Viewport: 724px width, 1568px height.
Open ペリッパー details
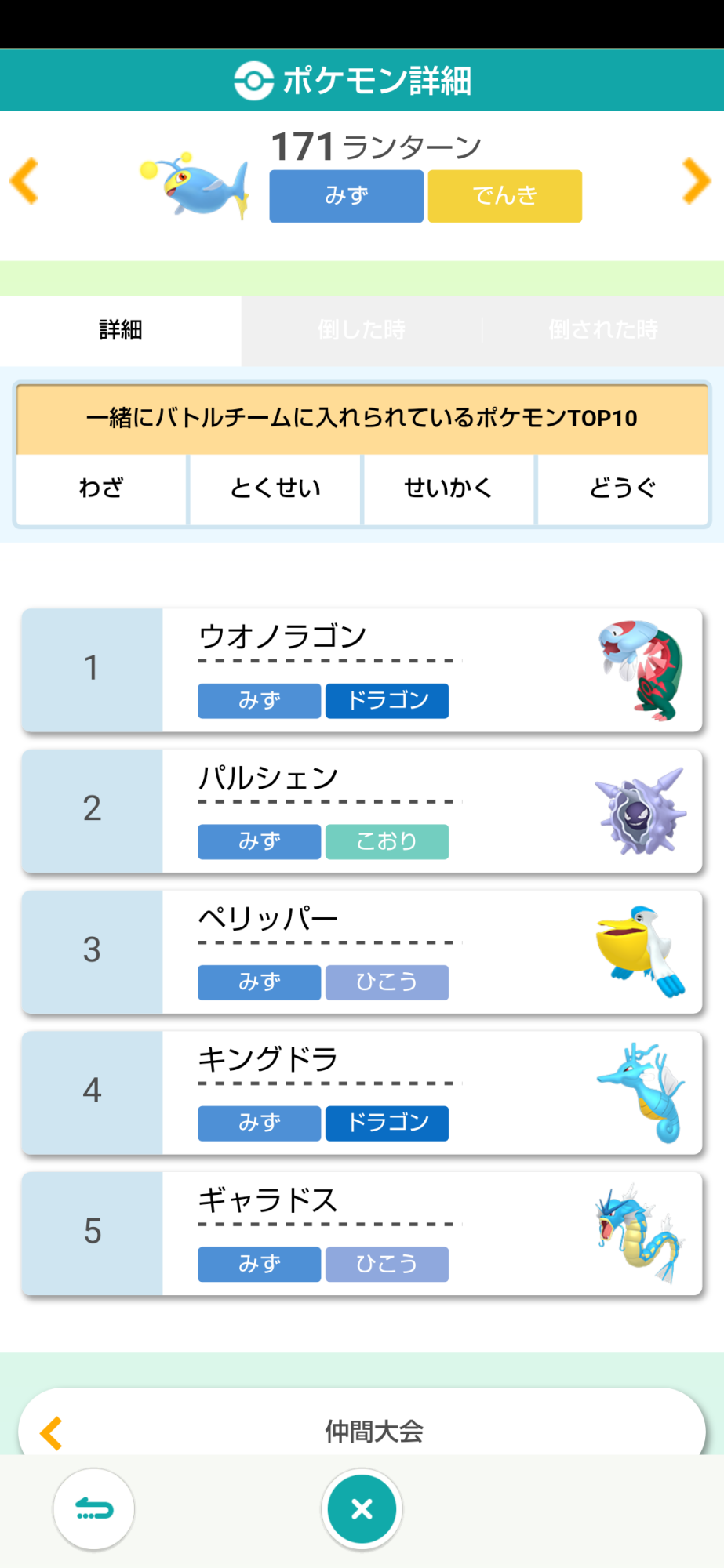point(362,951)
